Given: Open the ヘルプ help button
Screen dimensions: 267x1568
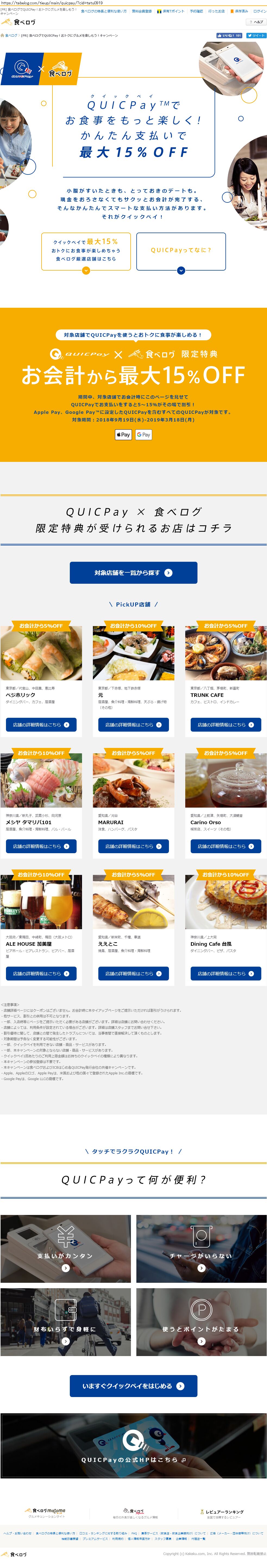Looking at the screenshot, I should (256, 22).
